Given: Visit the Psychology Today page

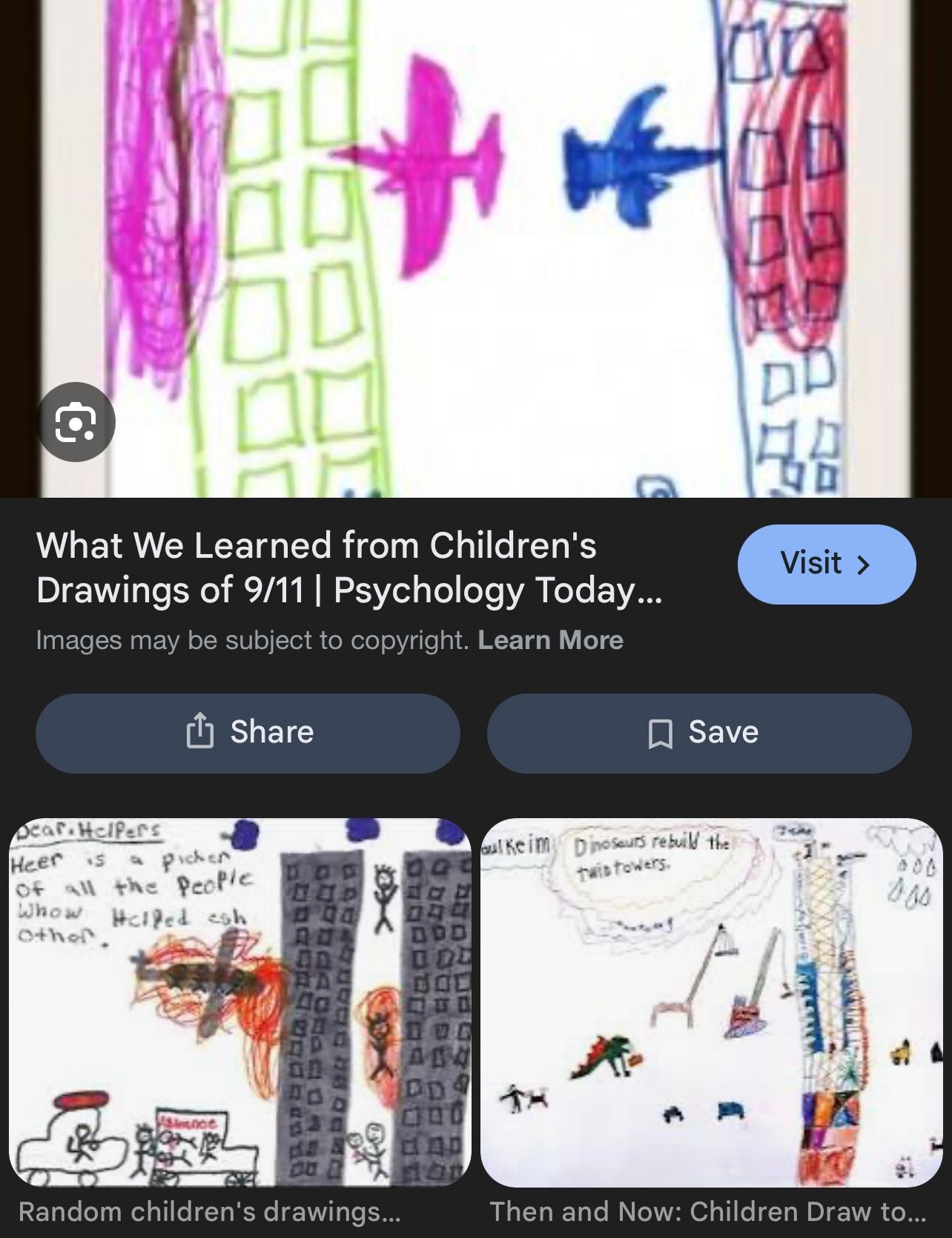Looking at the screenshot, I should point(826,564).
